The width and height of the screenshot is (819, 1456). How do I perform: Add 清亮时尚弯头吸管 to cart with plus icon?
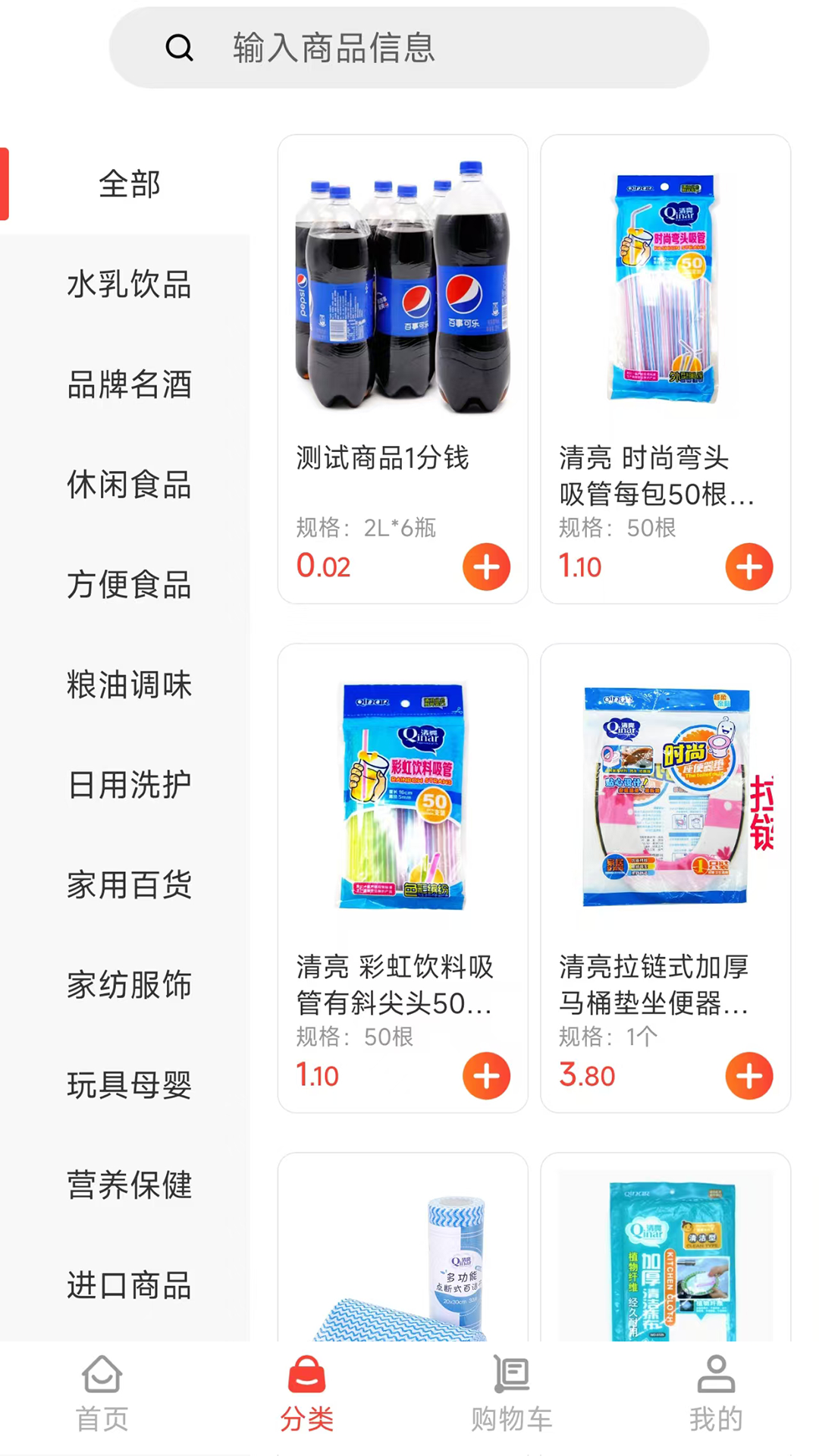click(749, 566)
